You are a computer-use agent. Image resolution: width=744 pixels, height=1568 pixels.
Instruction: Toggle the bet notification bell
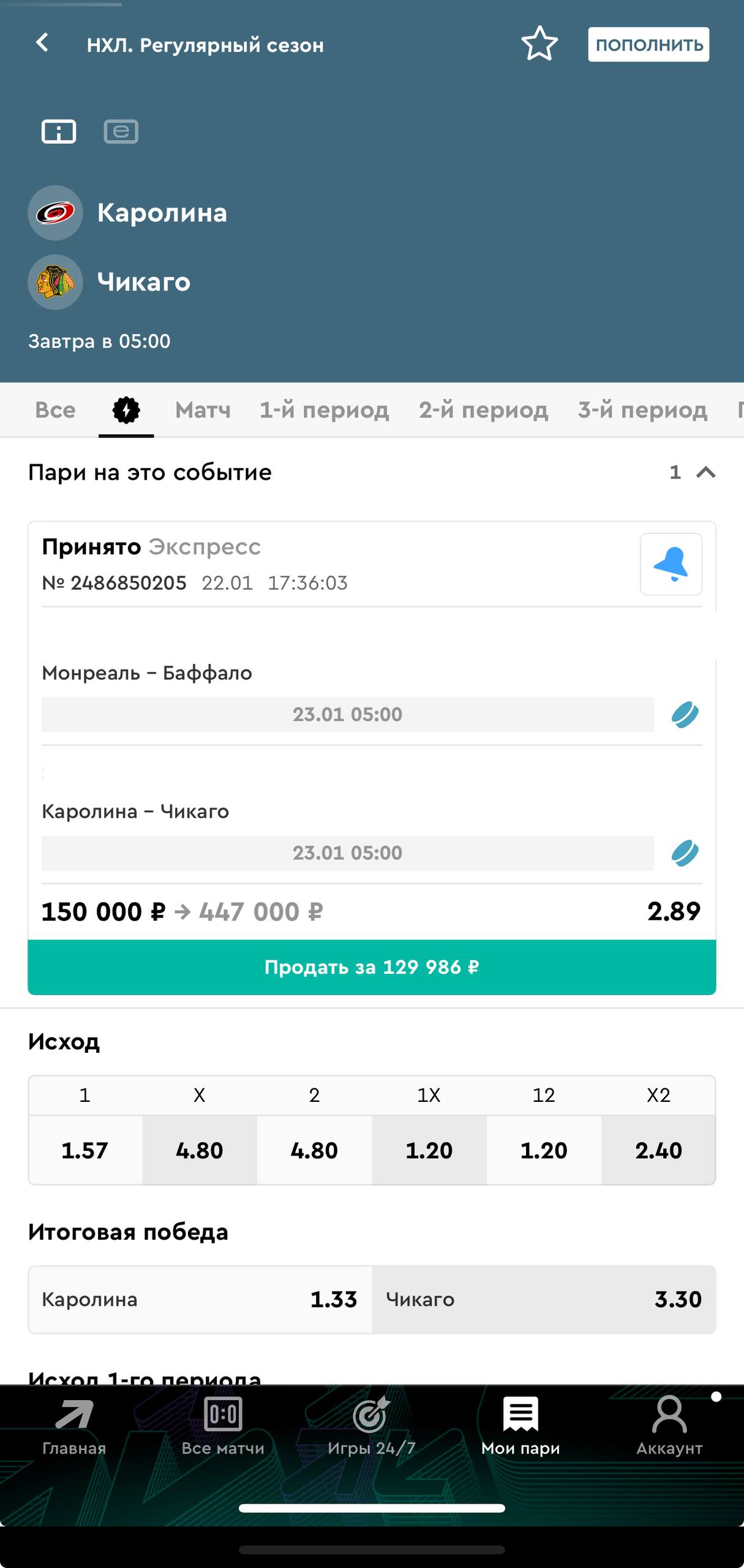point(671,564)
